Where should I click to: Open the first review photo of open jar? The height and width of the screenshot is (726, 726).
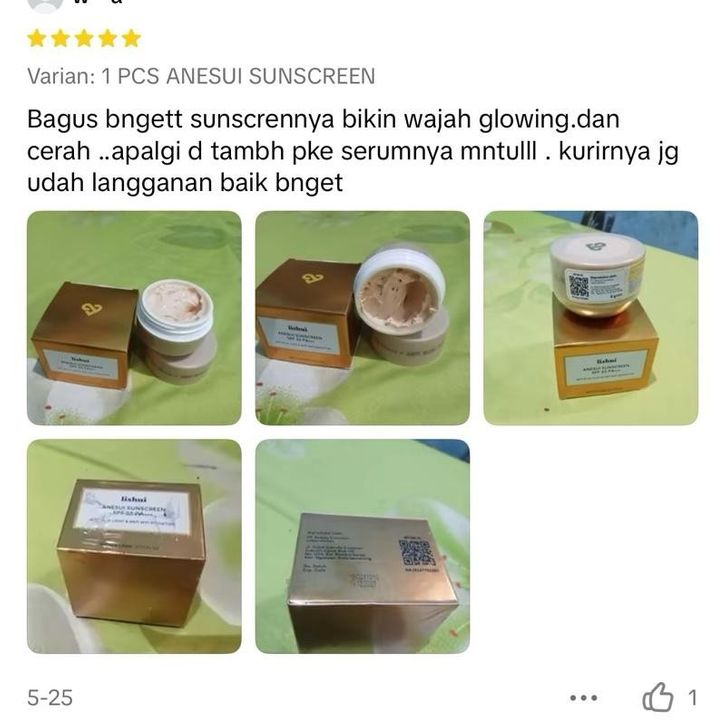[134, 318]
